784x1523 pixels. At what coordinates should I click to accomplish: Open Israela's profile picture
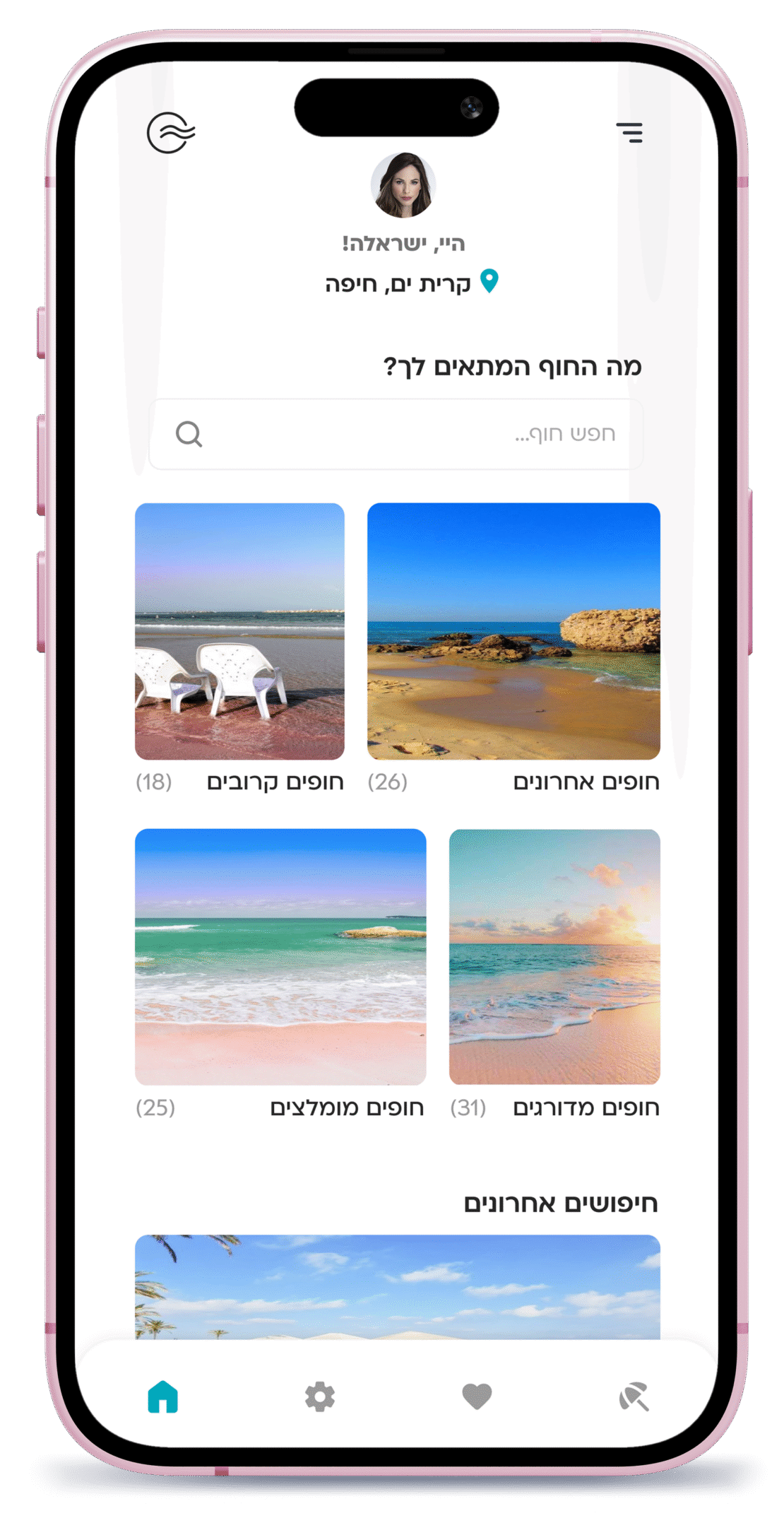pyautogui.click(x=403, y=185)
